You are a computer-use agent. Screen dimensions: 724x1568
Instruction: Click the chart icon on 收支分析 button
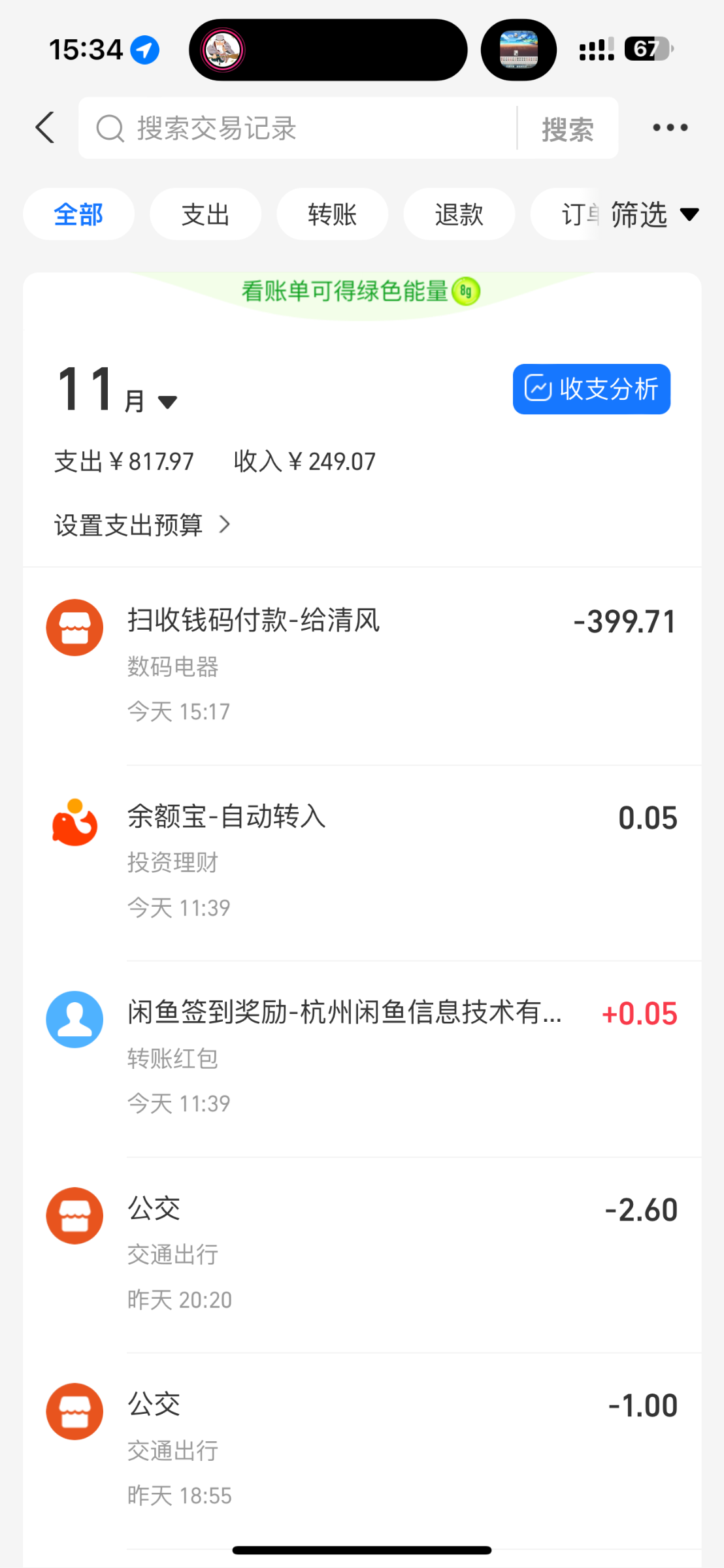538,389
